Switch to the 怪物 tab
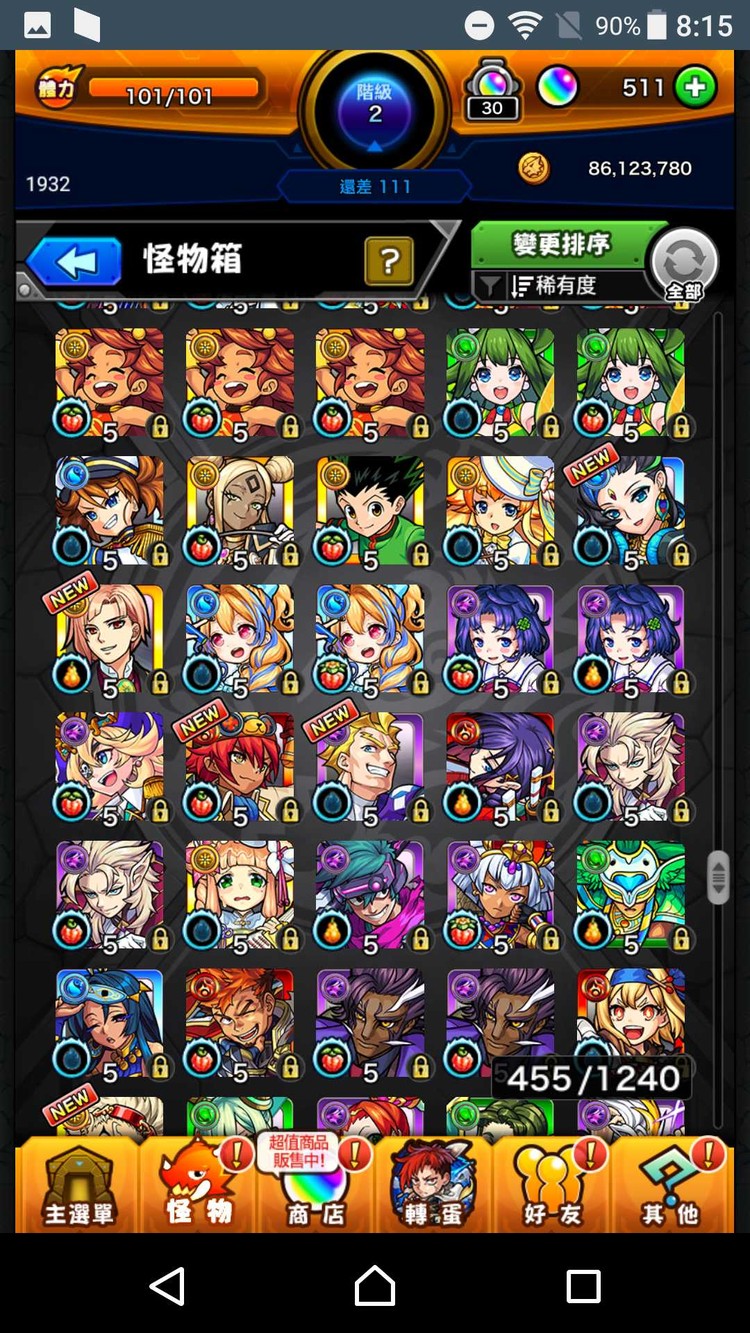Image resolution: width=750 pixels, height=1333 pixels. 198,1185
